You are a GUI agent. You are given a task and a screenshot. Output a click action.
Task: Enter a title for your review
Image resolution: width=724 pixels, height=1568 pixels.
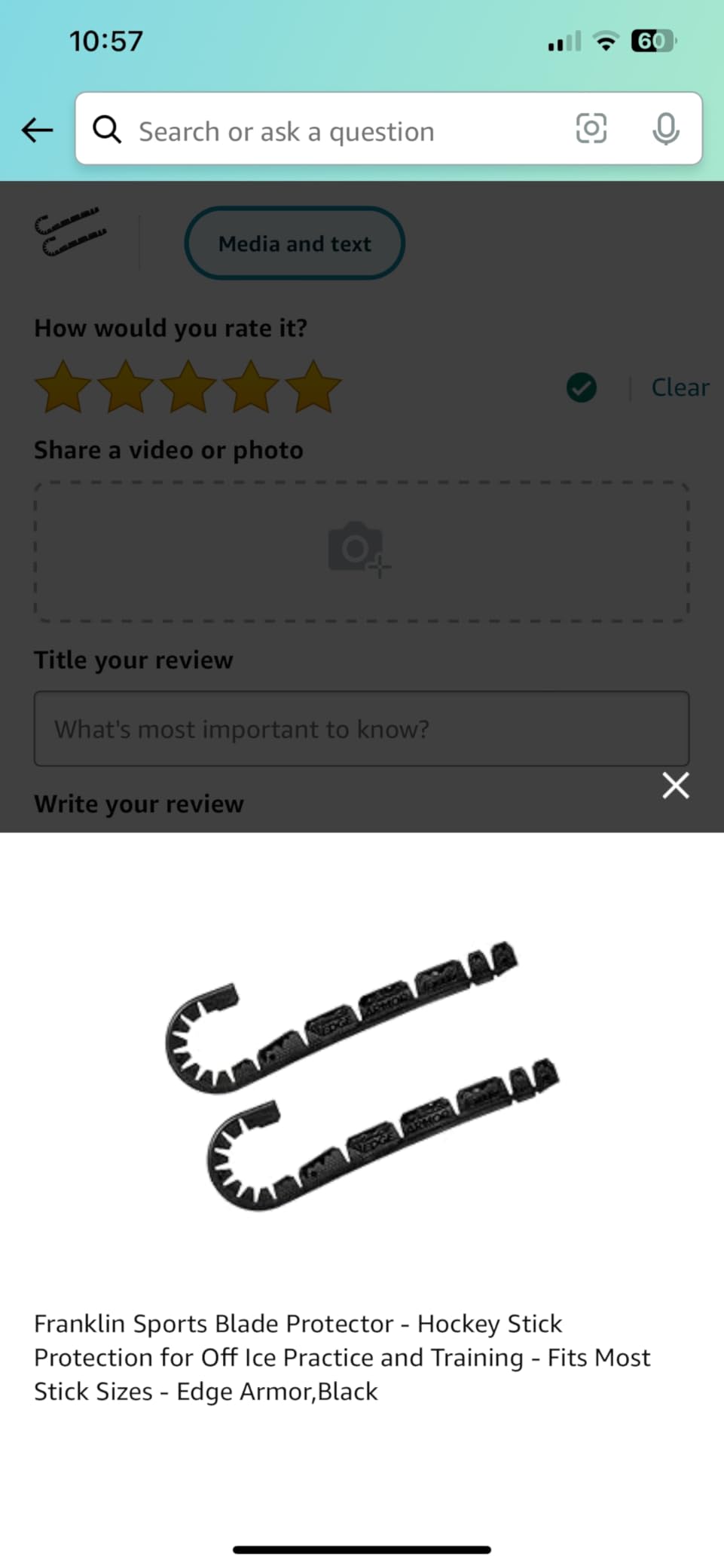tap(361, 729)
